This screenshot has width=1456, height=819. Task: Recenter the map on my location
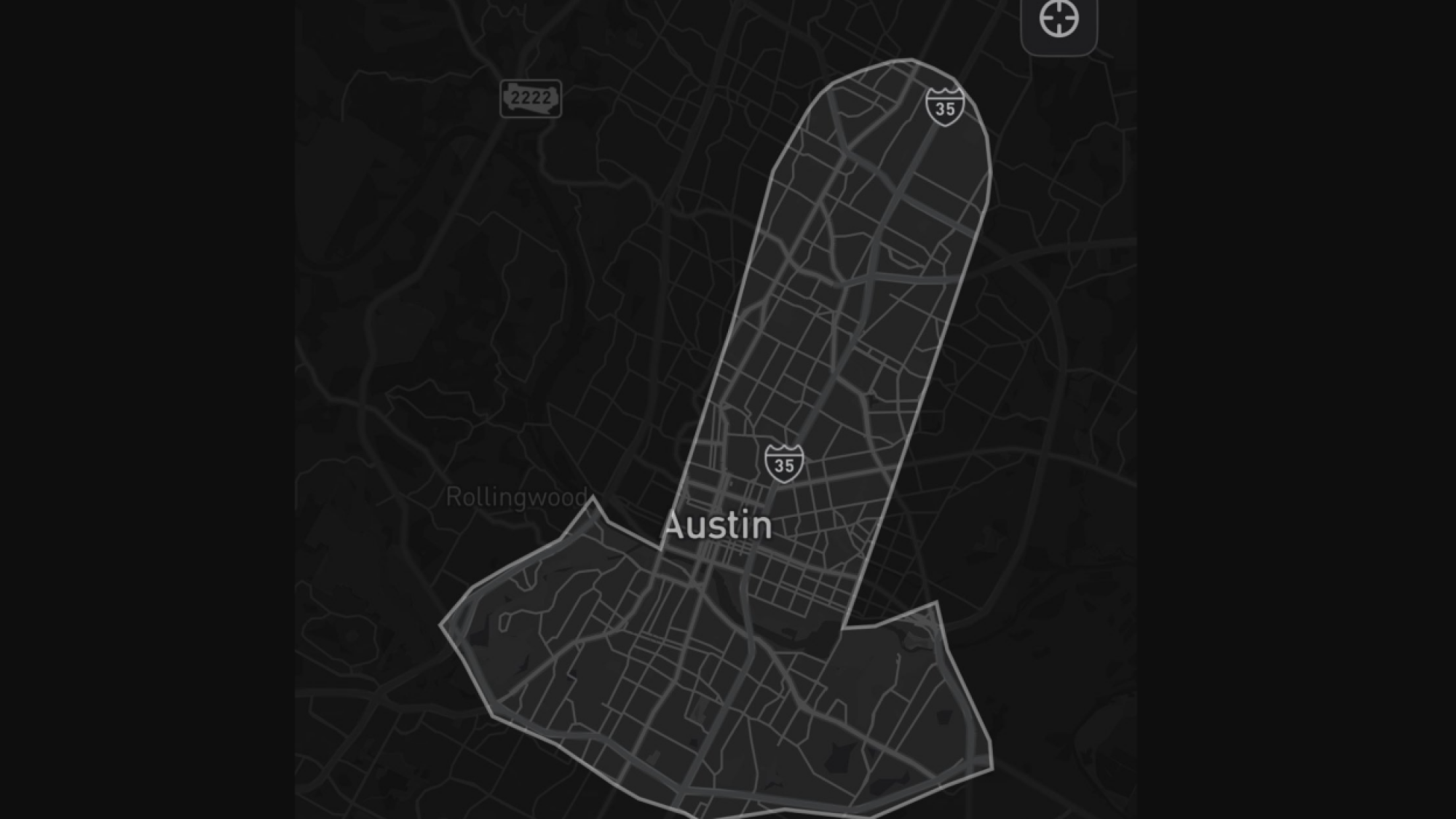tap(1059, 20)
